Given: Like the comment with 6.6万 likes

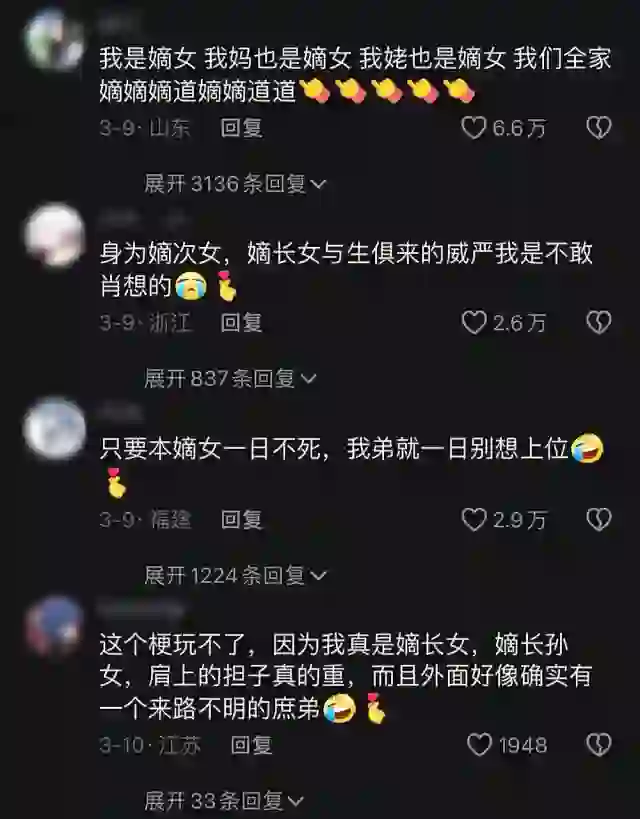Looking at the screenshot, I should coord(474,127).
